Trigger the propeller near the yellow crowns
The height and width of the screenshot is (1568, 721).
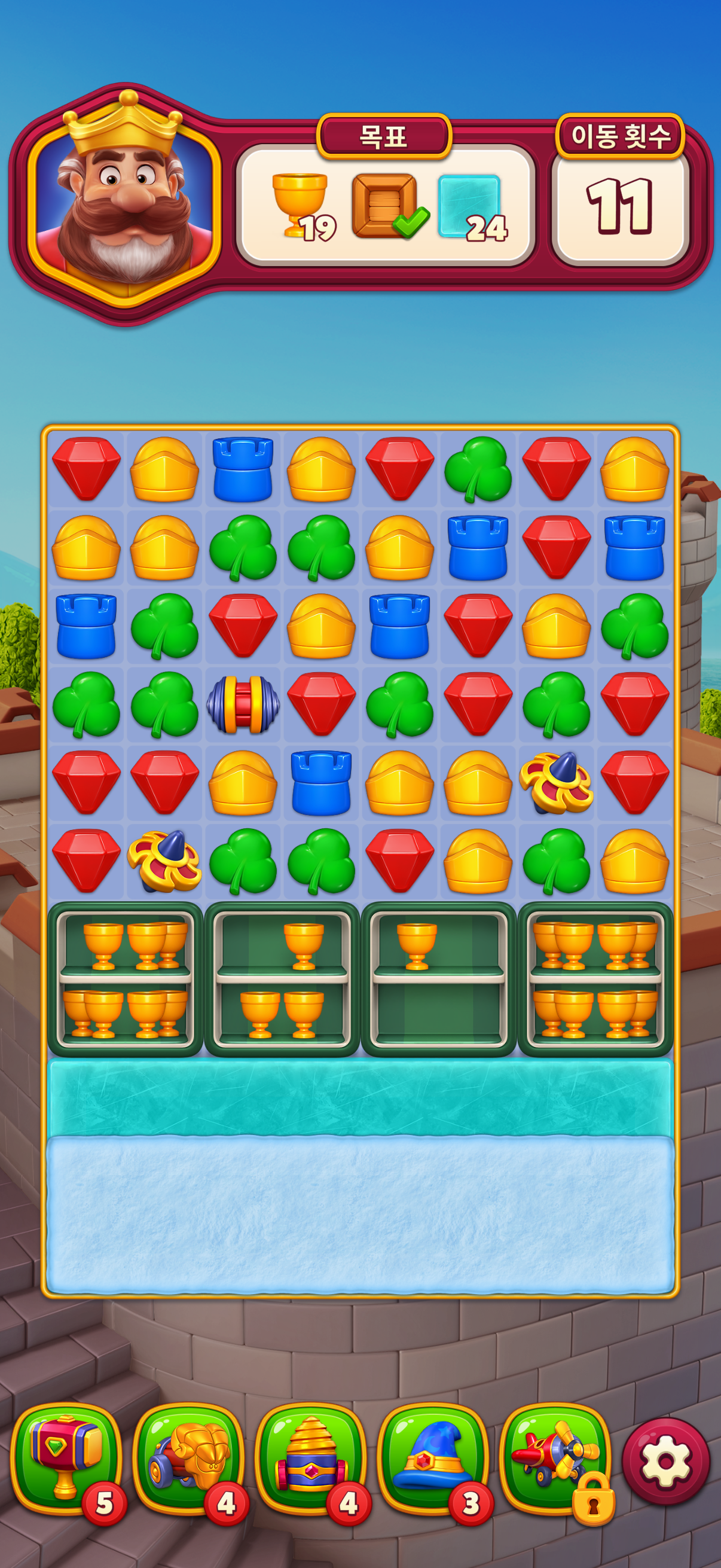point(556,783)
